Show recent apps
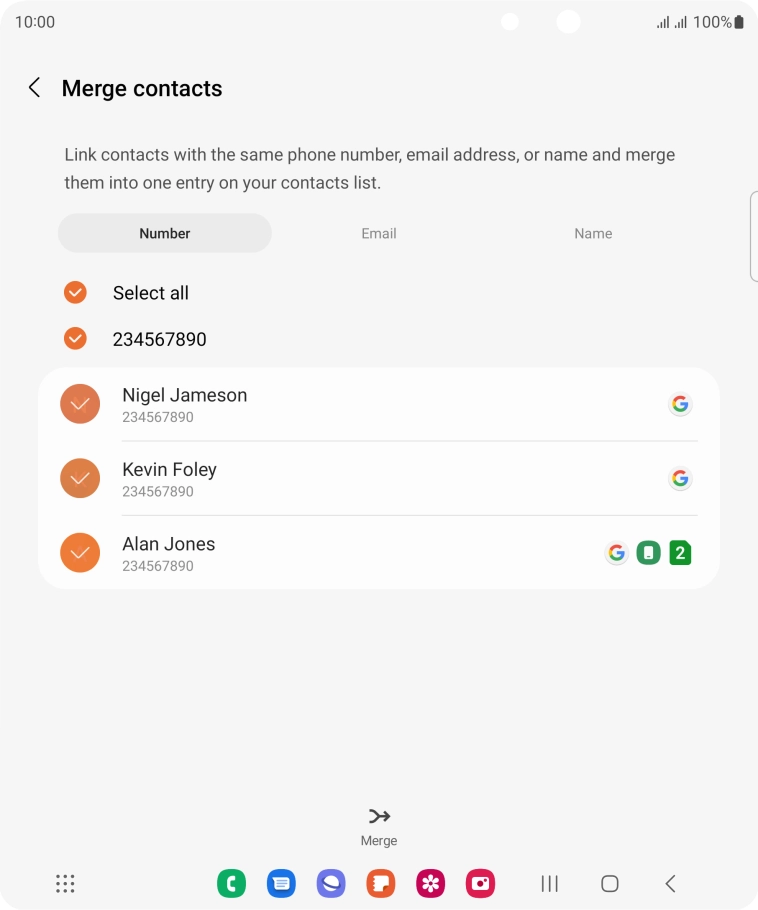The width and height of the screenshot is (758, 910). [549, 883]
